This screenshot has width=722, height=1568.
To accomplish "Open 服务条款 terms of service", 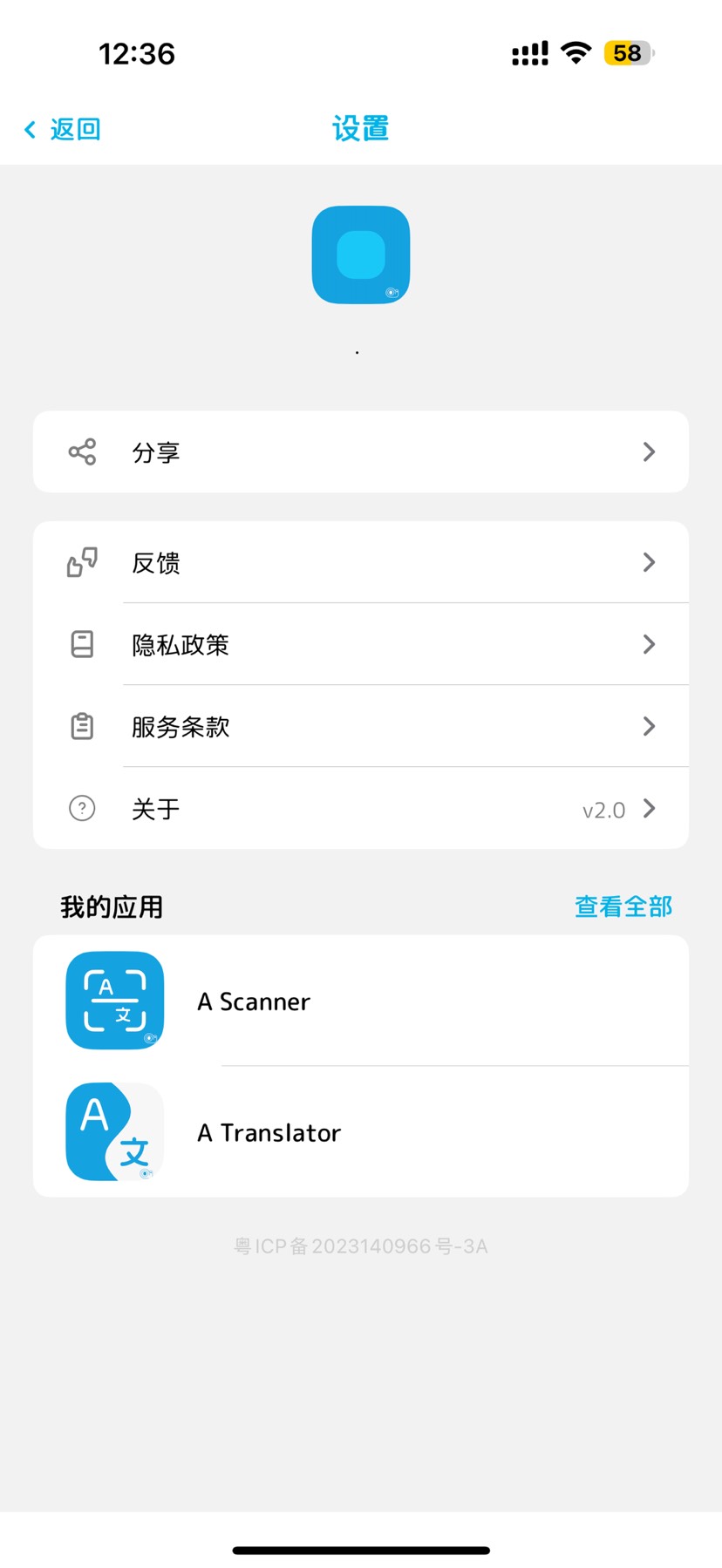I will point(360,726).
